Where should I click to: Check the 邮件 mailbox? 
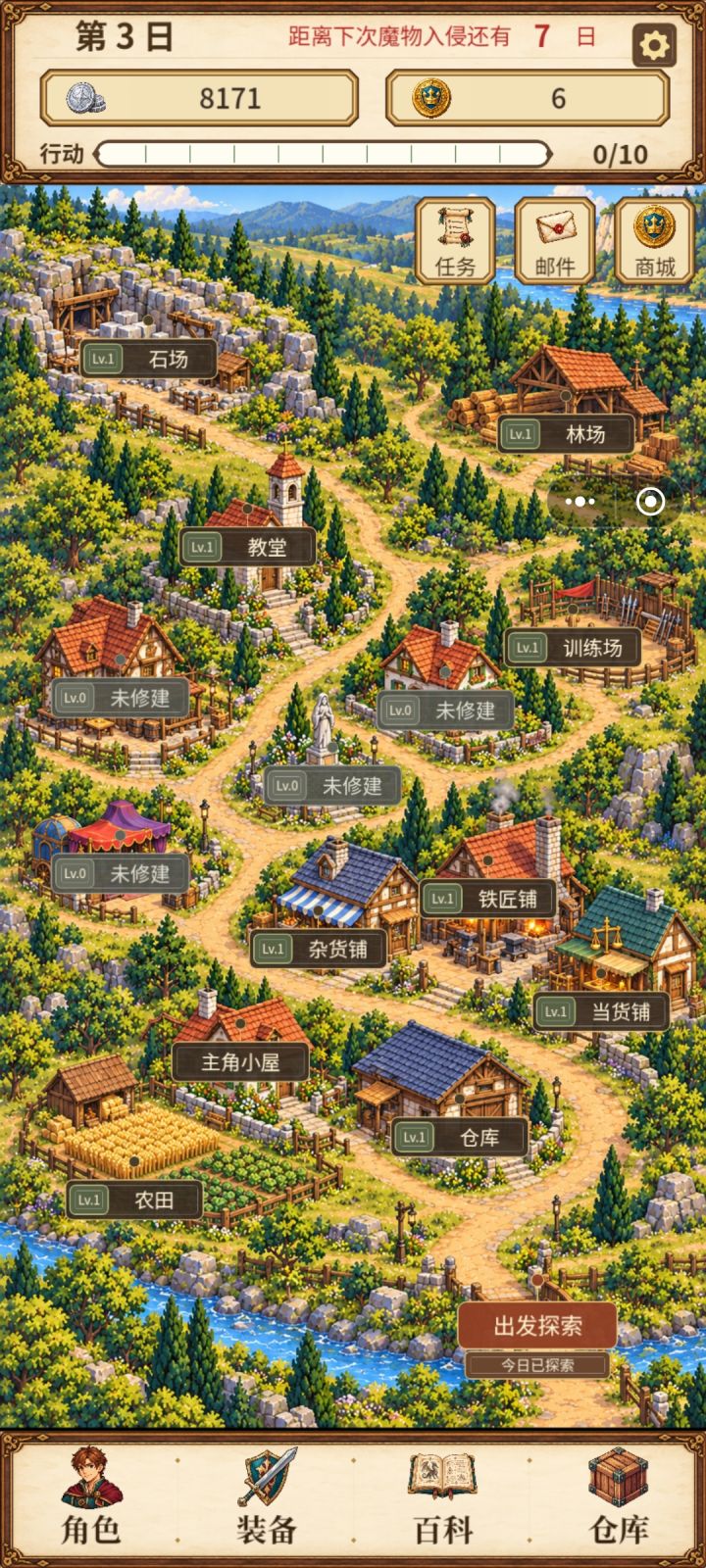coord(555,241)
